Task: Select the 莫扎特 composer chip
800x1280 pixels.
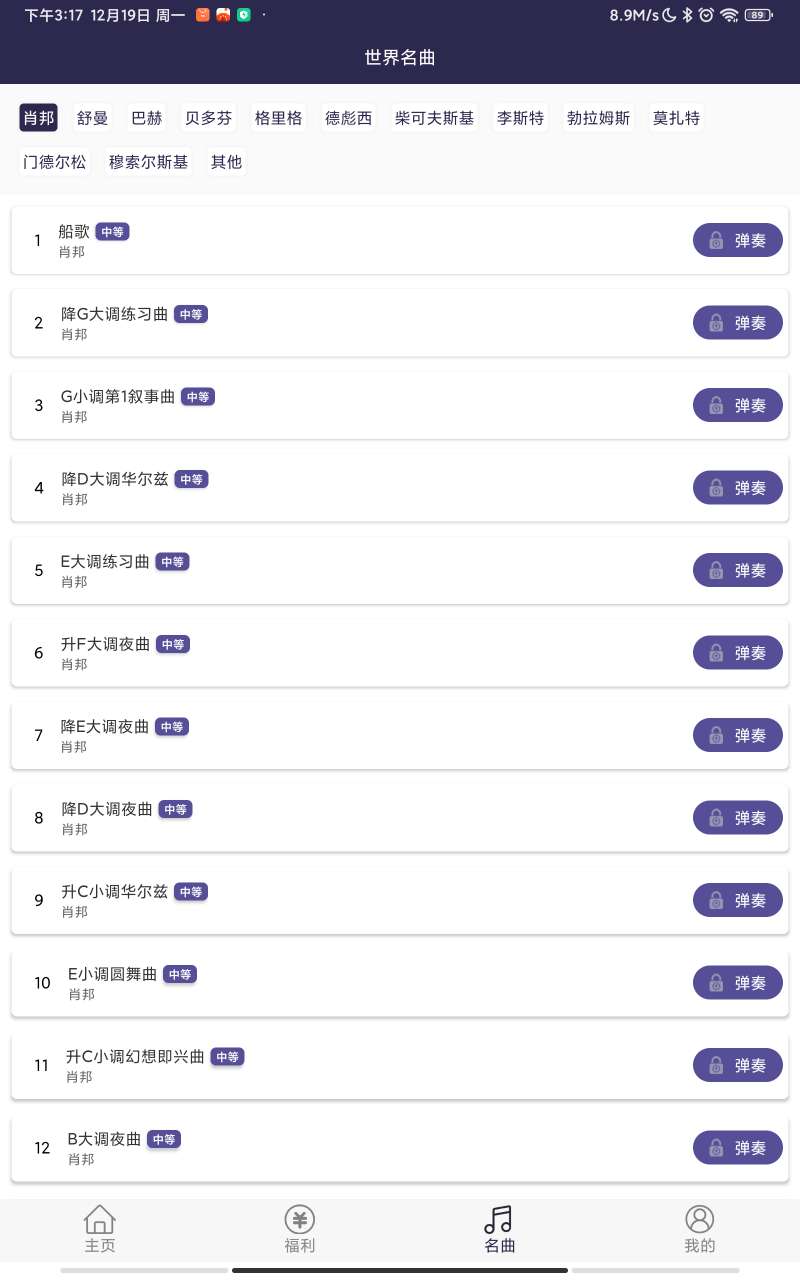Action: pyautogui.click(x=676, y=118)
